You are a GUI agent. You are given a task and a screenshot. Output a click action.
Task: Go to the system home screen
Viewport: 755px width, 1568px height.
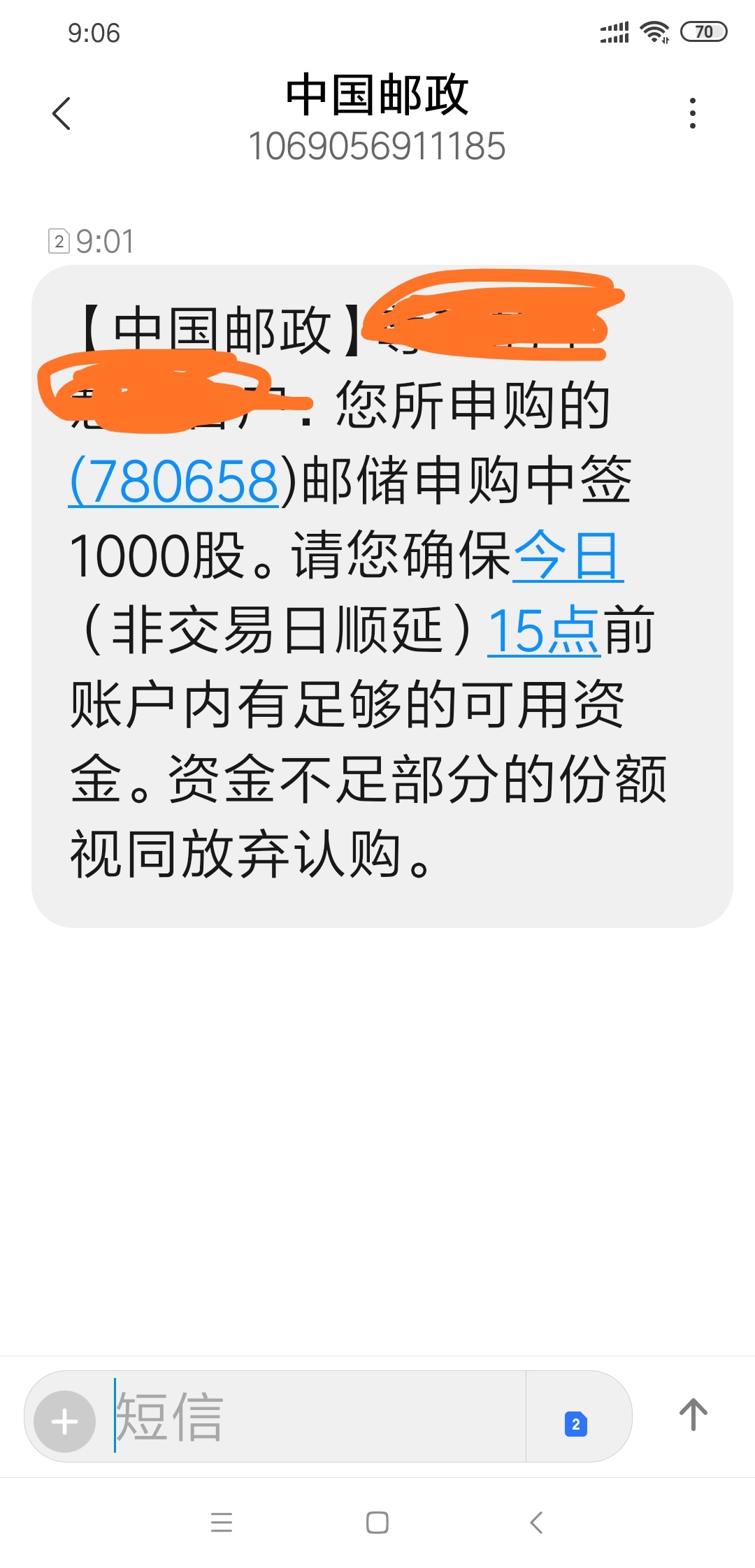point(377,1522)
